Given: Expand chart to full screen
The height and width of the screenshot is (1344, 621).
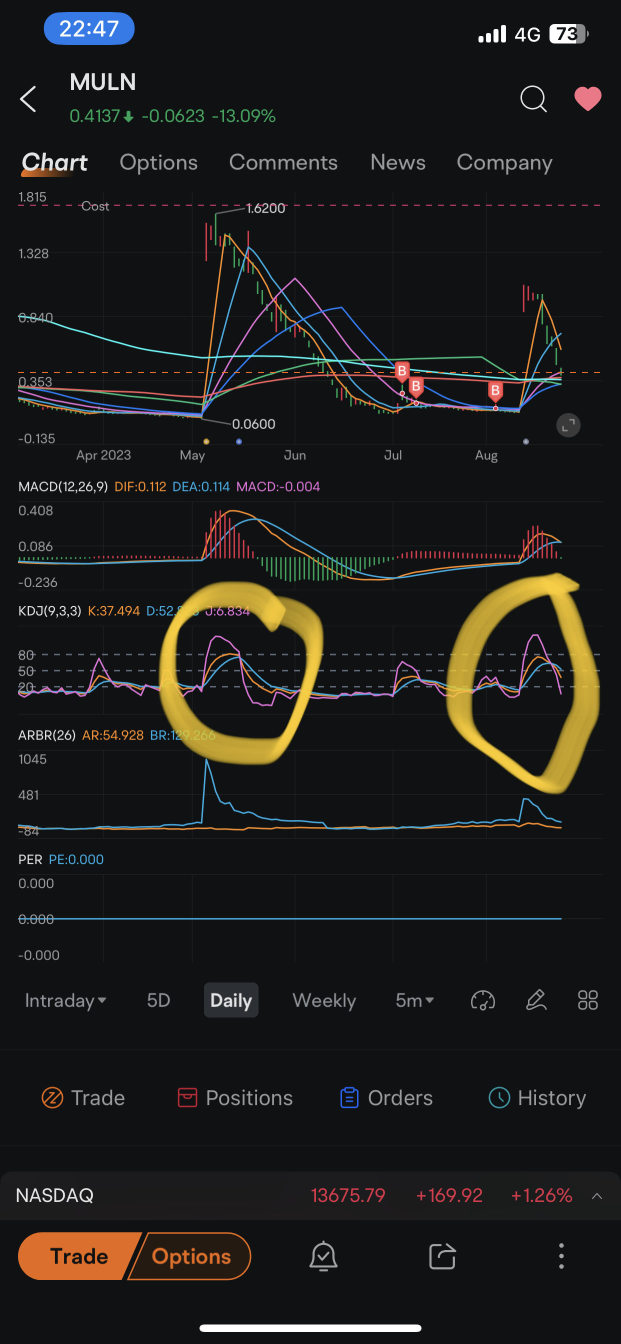Looking at the screenshot, I should point(568,425).
